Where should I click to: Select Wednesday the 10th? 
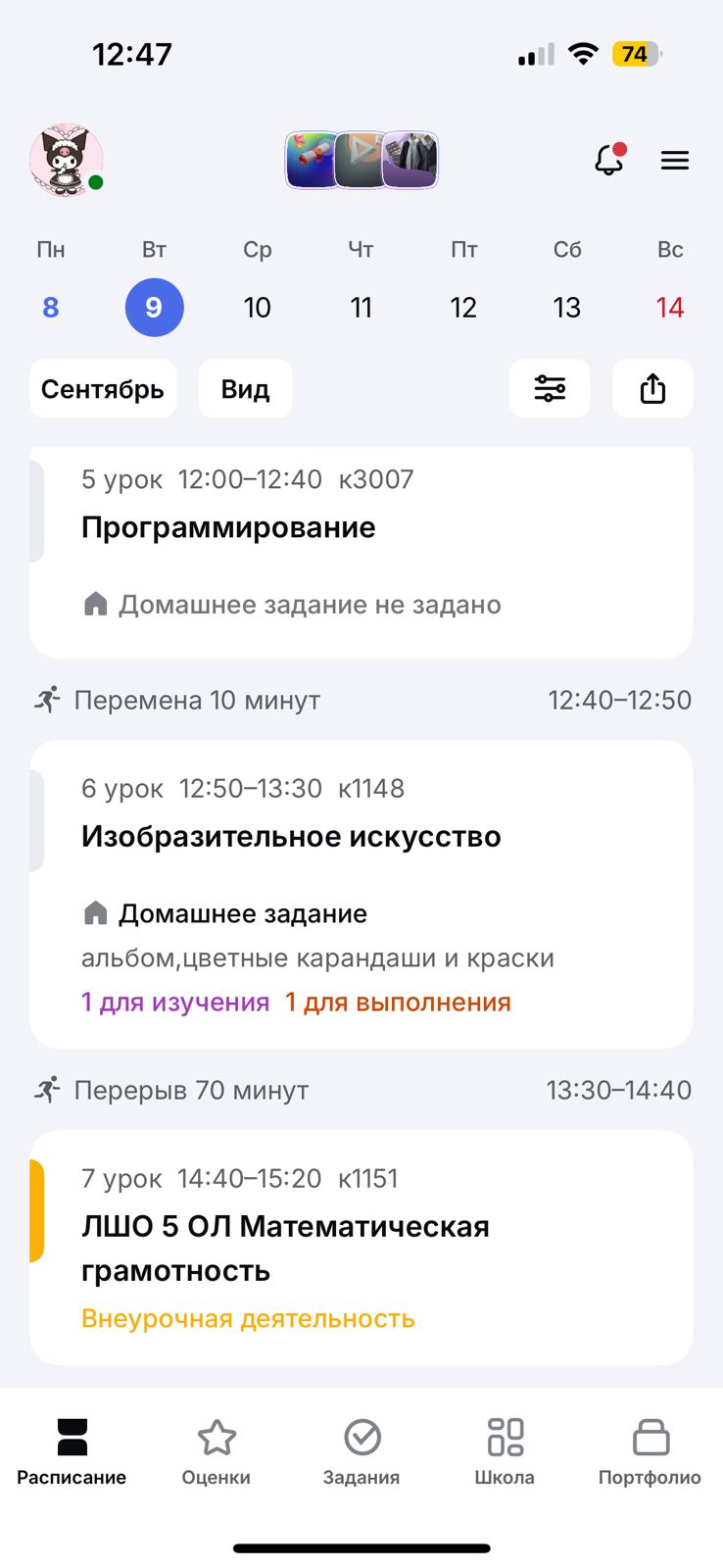[x=257, y=308]
